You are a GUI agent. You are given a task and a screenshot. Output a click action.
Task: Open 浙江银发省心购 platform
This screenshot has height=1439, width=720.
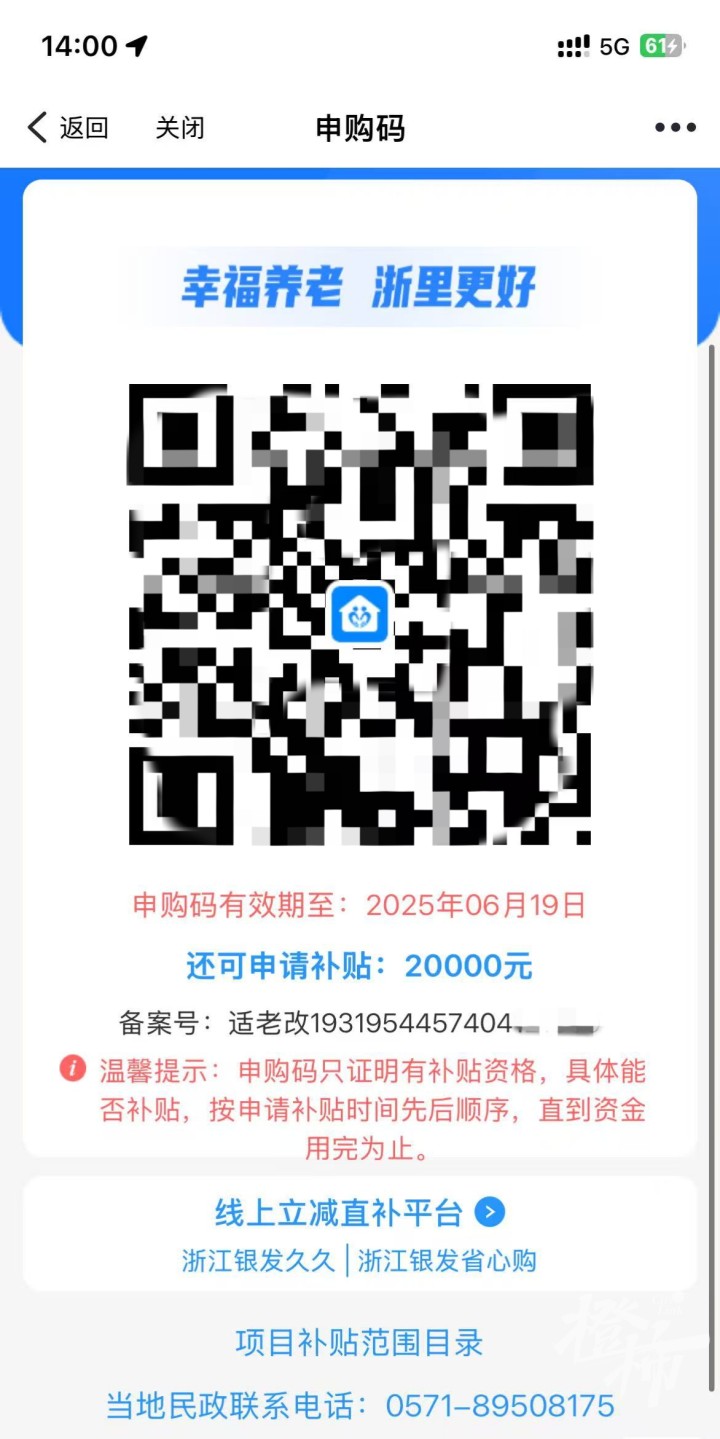tap(447, 1260)
